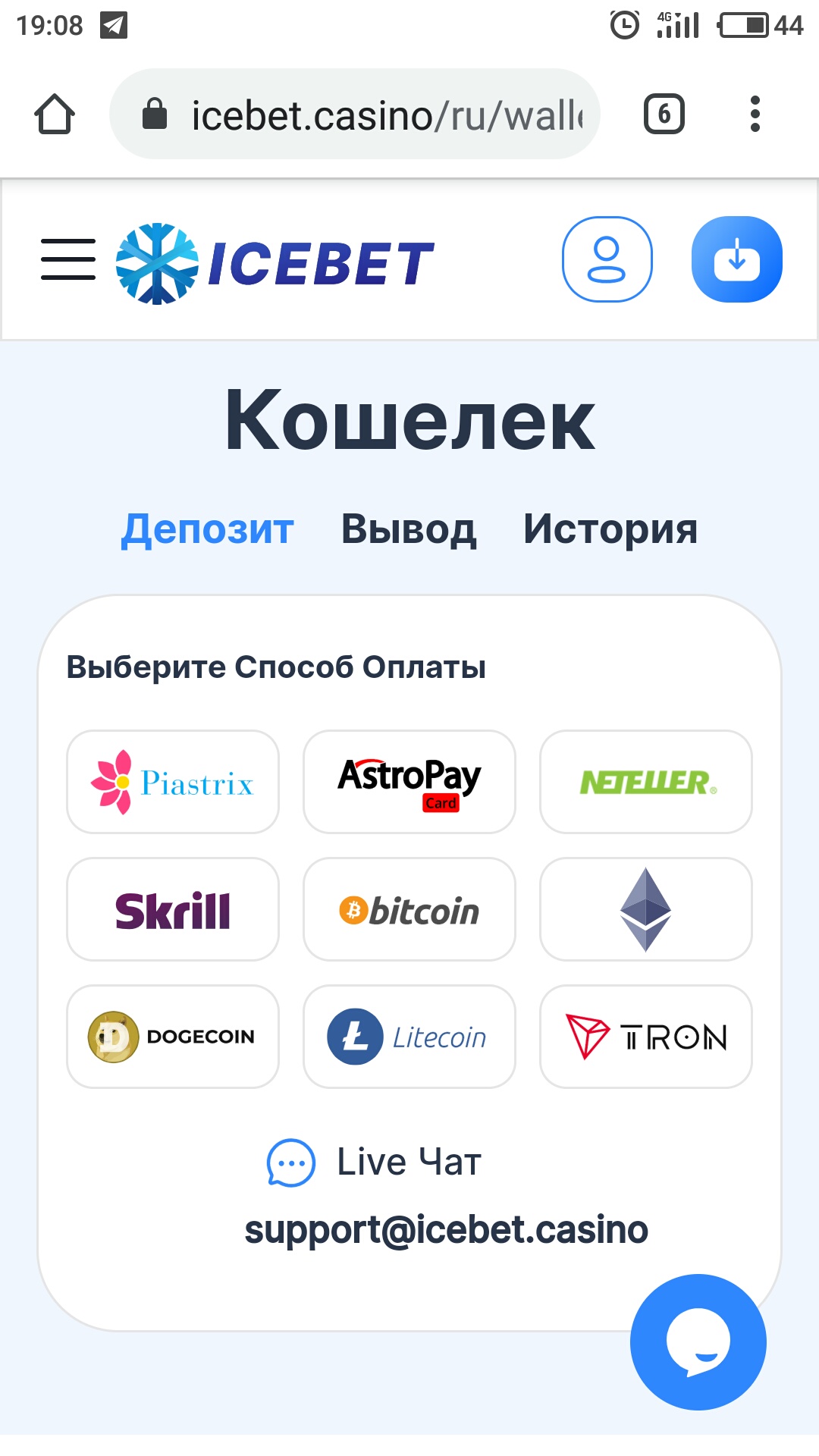Image resolution: width=819 pixels, height=1456 pixels.
Task: Pick the Ethereum payment option
Action: pos(646,909)
